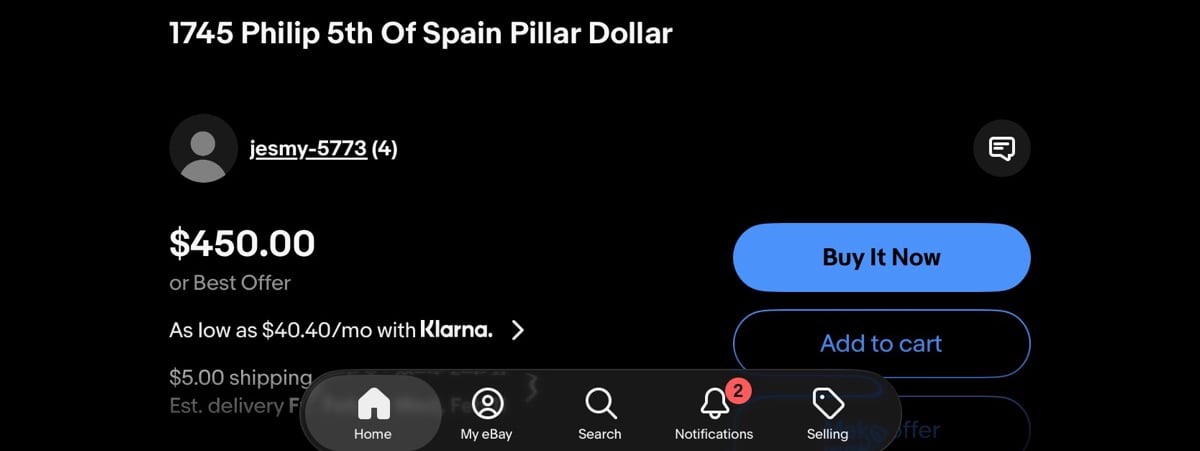The width and height of the screenshot is (1200, 451).
Task: Go to the Home tab
Action: 373,414
